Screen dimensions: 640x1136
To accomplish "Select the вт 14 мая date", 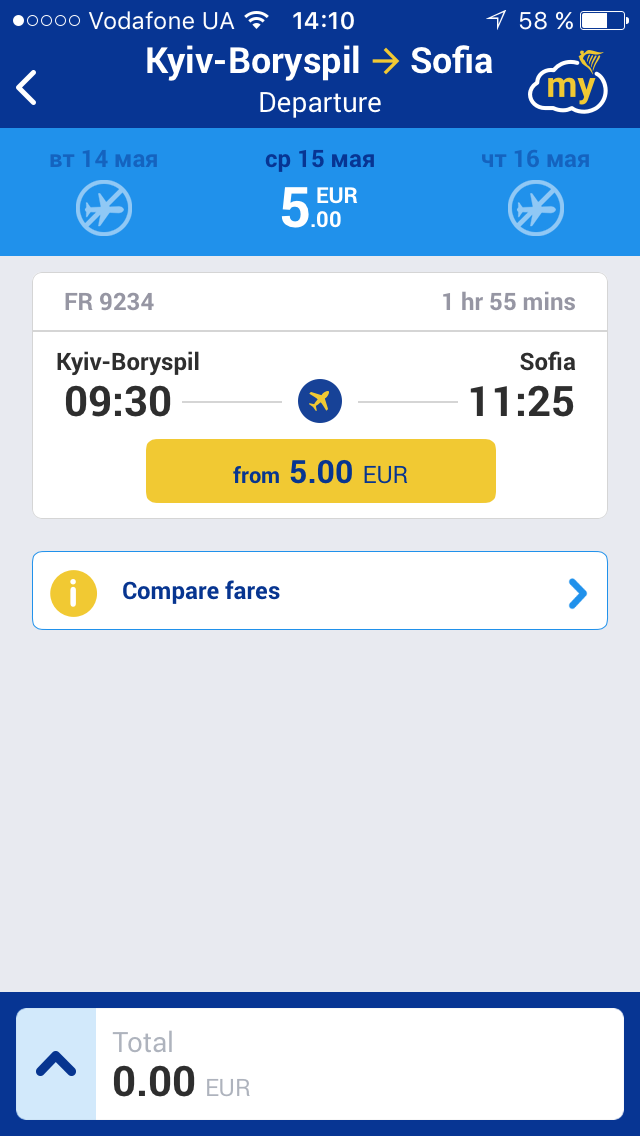I will pos(104,191).
